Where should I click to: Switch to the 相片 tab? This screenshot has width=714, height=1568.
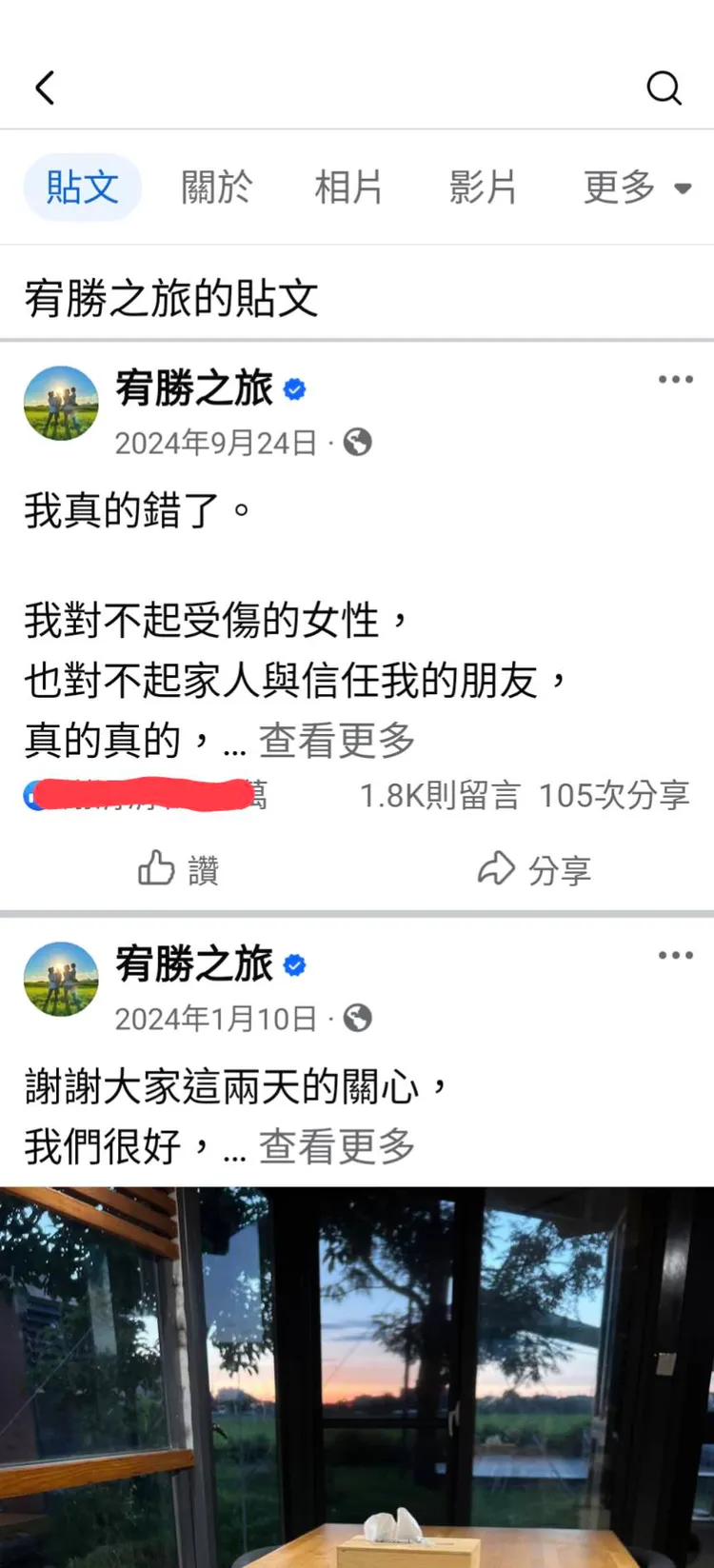[x=349, y=188]
